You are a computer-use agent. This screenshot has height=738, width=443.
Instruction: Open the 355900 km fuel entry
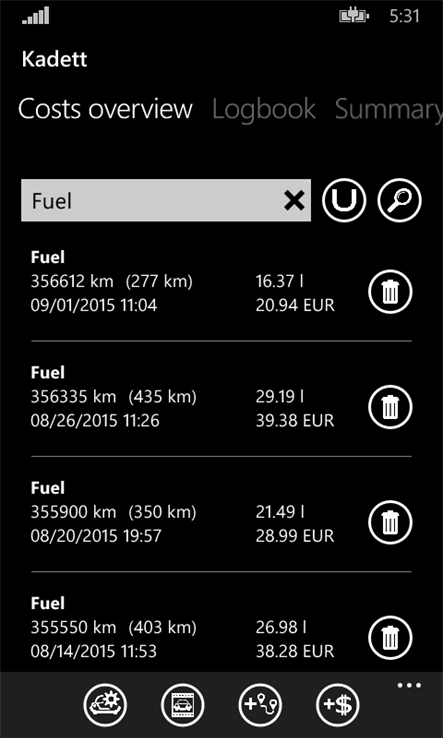(x=195, y=513)
